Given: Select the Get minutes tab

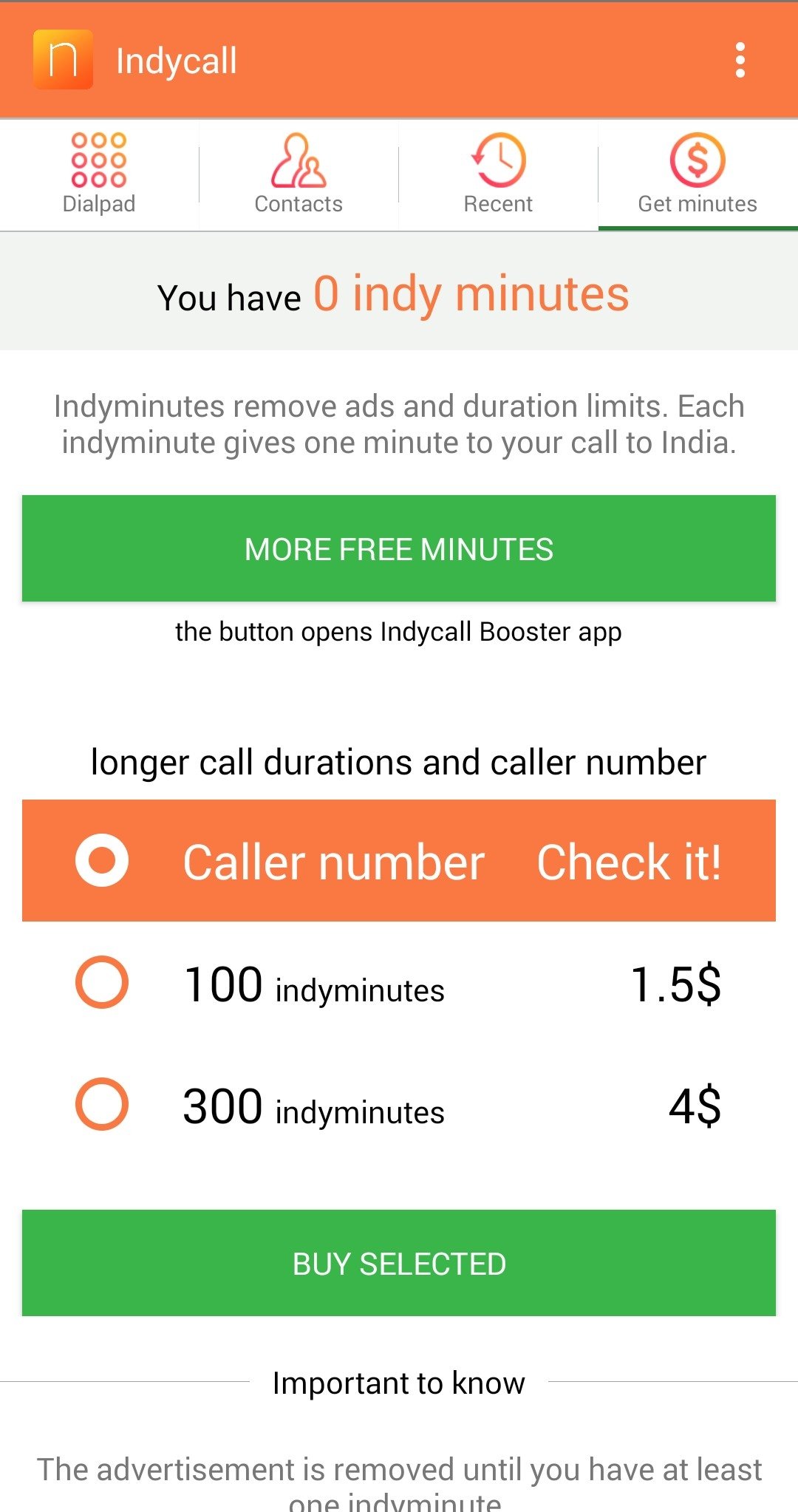Looking at the screenshot, I should click(x=698, y=174).
